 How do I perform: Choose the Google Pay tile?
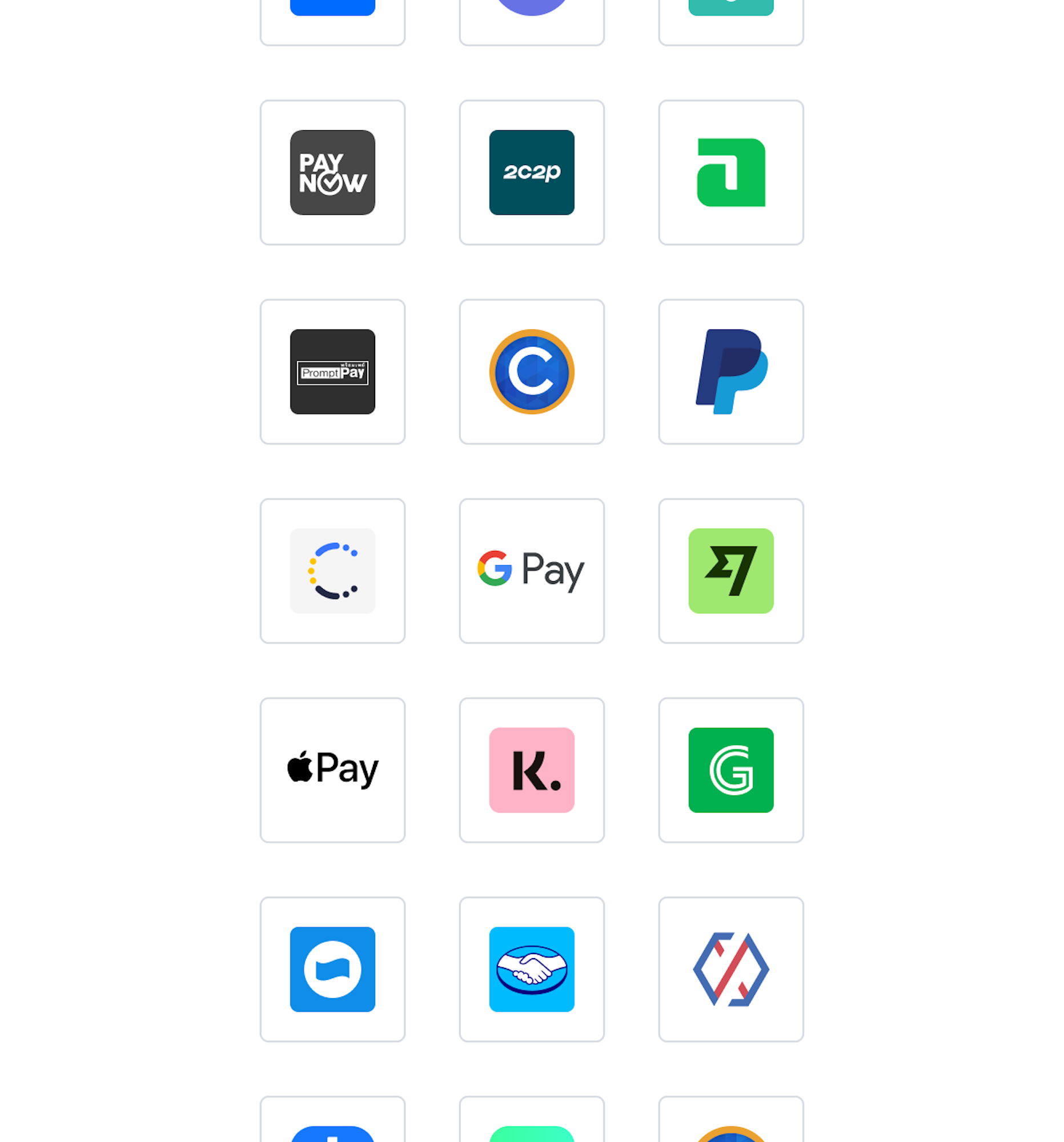pyautogui.click(x=531, y=571)
